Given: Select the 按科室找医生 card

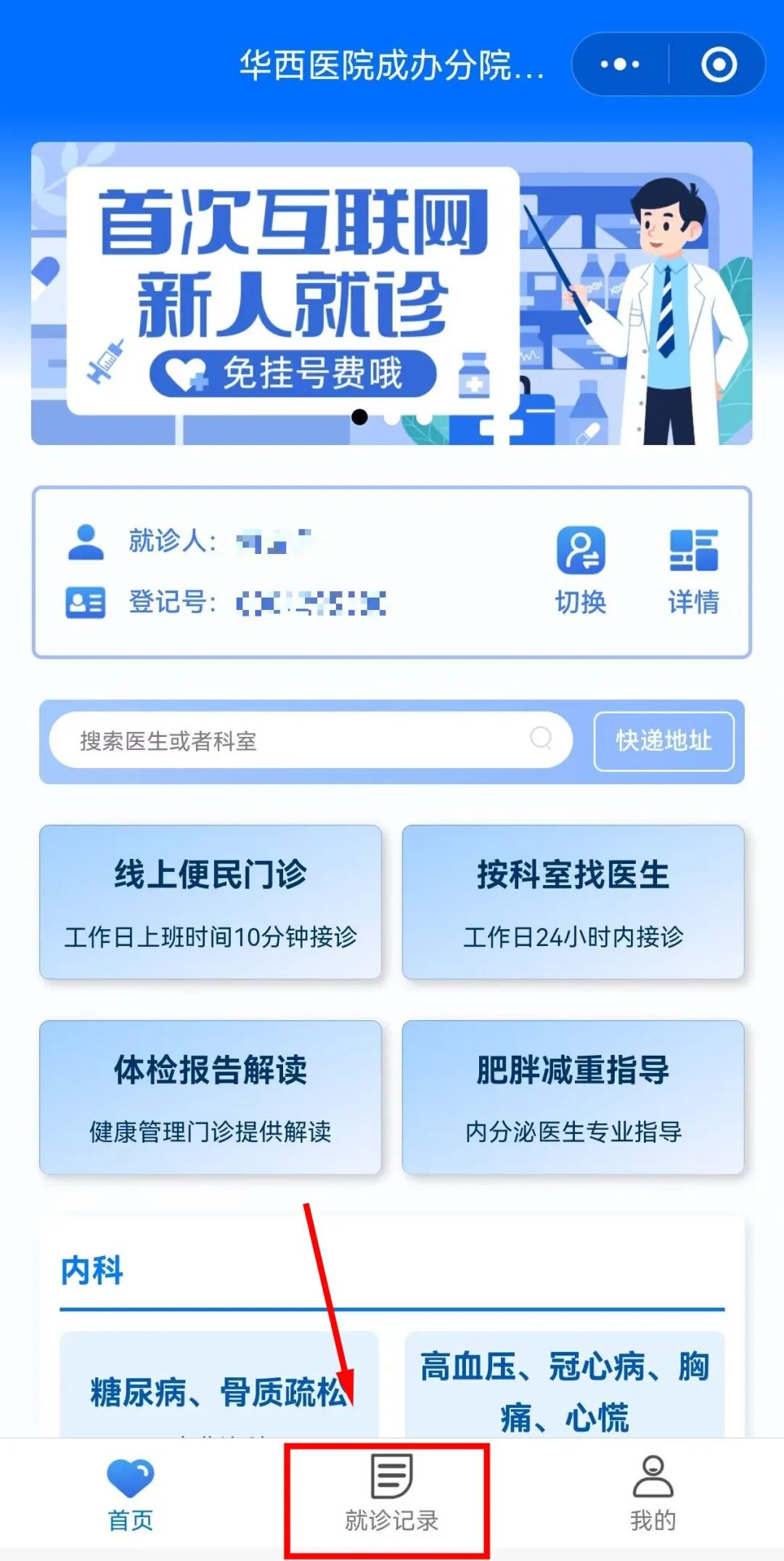Looking at the screenshot, I should pyautogui.click(x=573, y=902).
